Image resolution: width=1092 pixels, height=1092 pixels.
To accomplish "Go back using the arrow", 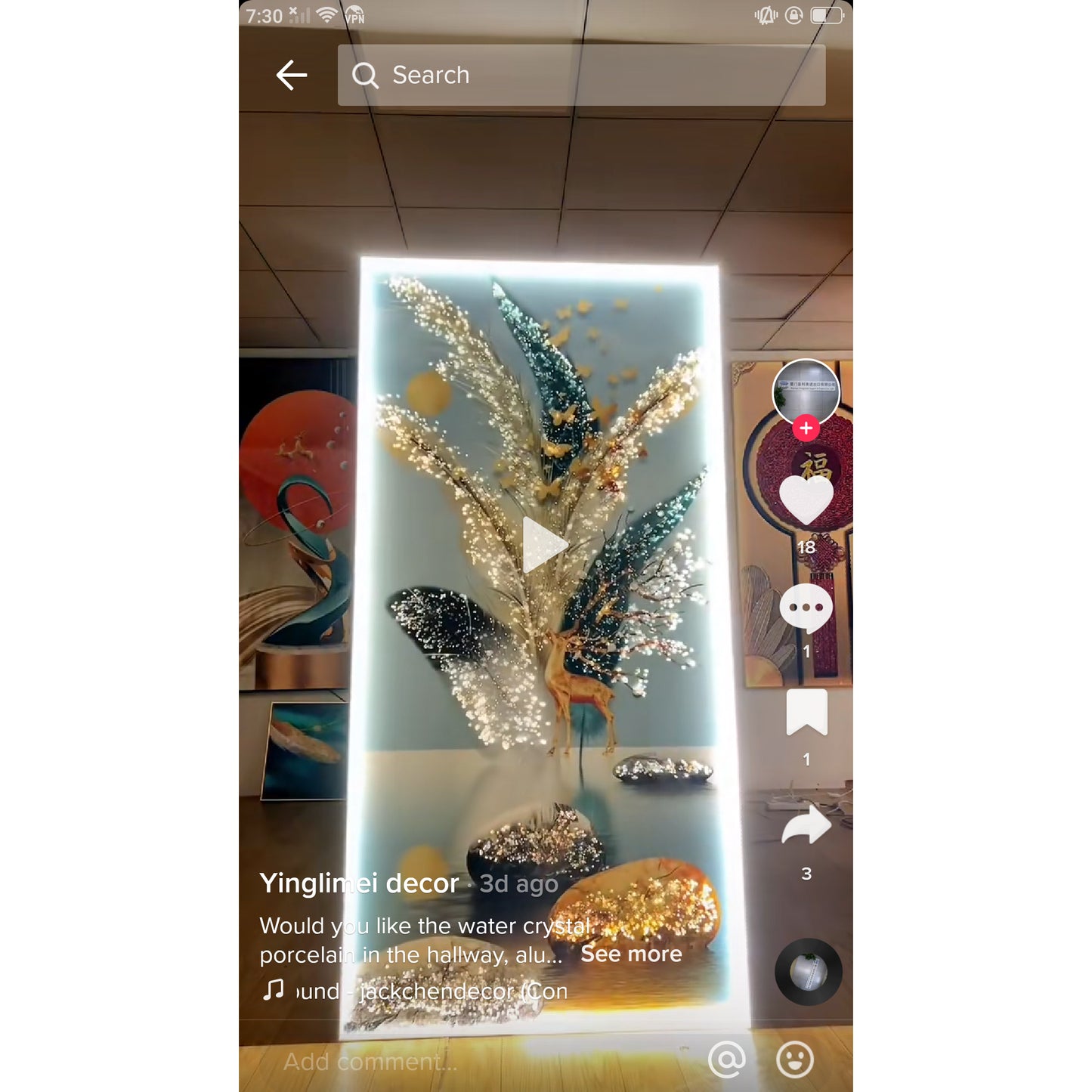I will point(291,75).
